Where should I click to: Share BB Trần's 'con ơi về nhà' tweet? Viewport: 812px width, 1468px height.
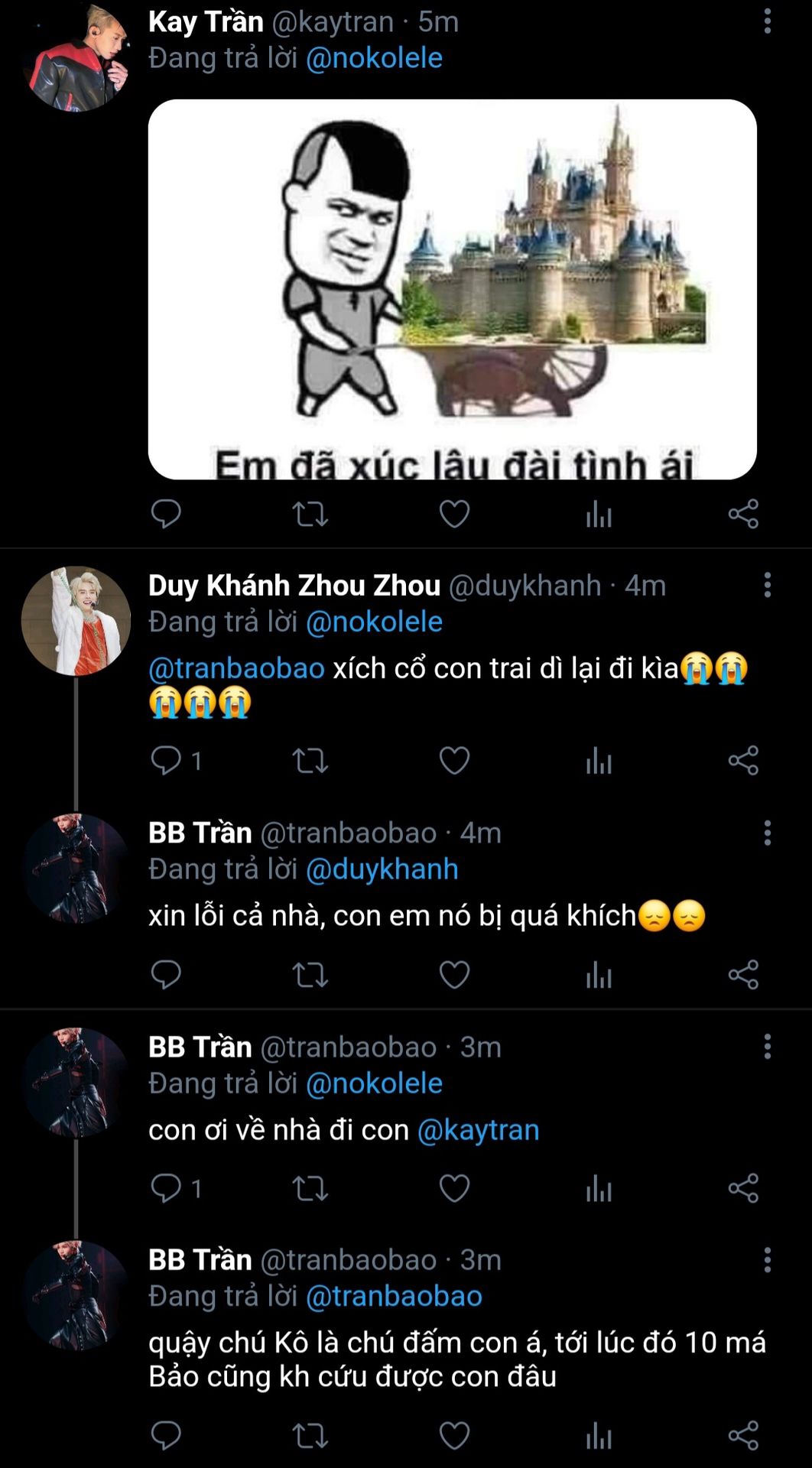click(x=743, y=1188)
